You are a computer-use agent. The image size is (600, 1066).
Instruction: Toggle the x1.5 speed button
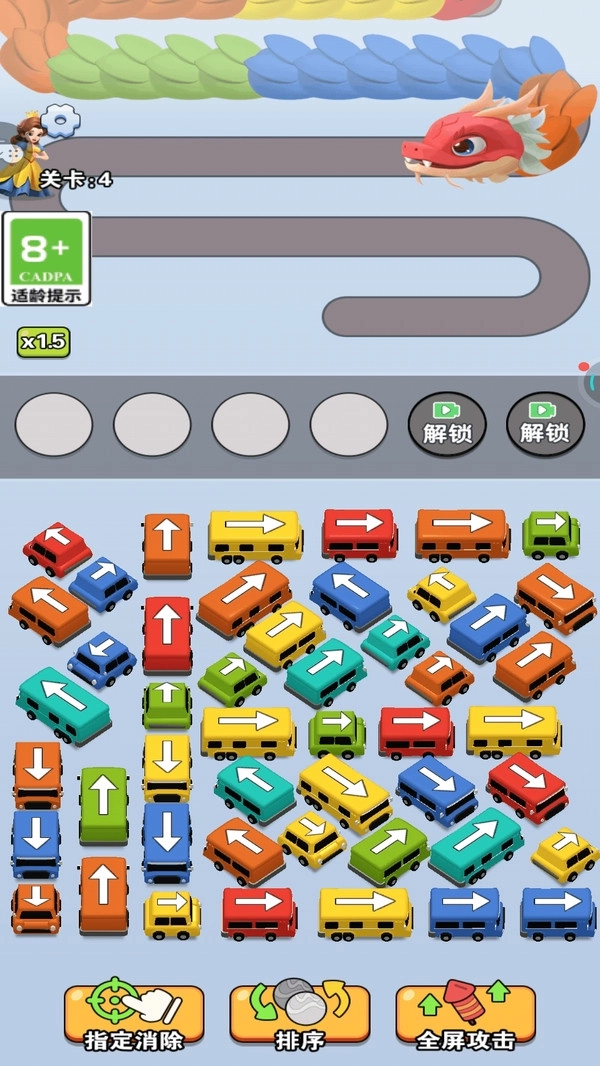pyautogui.click(x=43, y=342)
